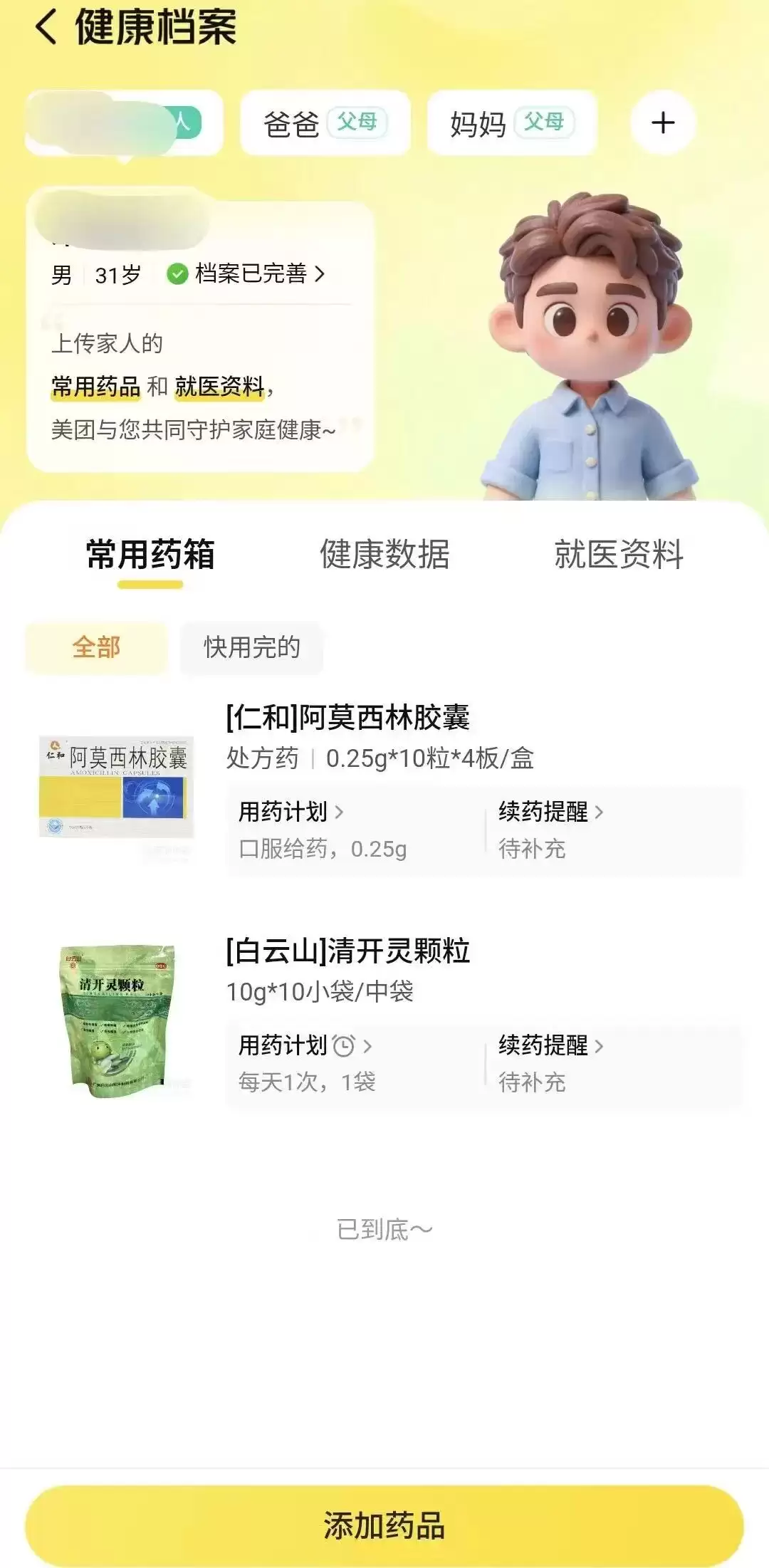
Task: Switch to 就医资料 tab
Action: pos(618,555)
